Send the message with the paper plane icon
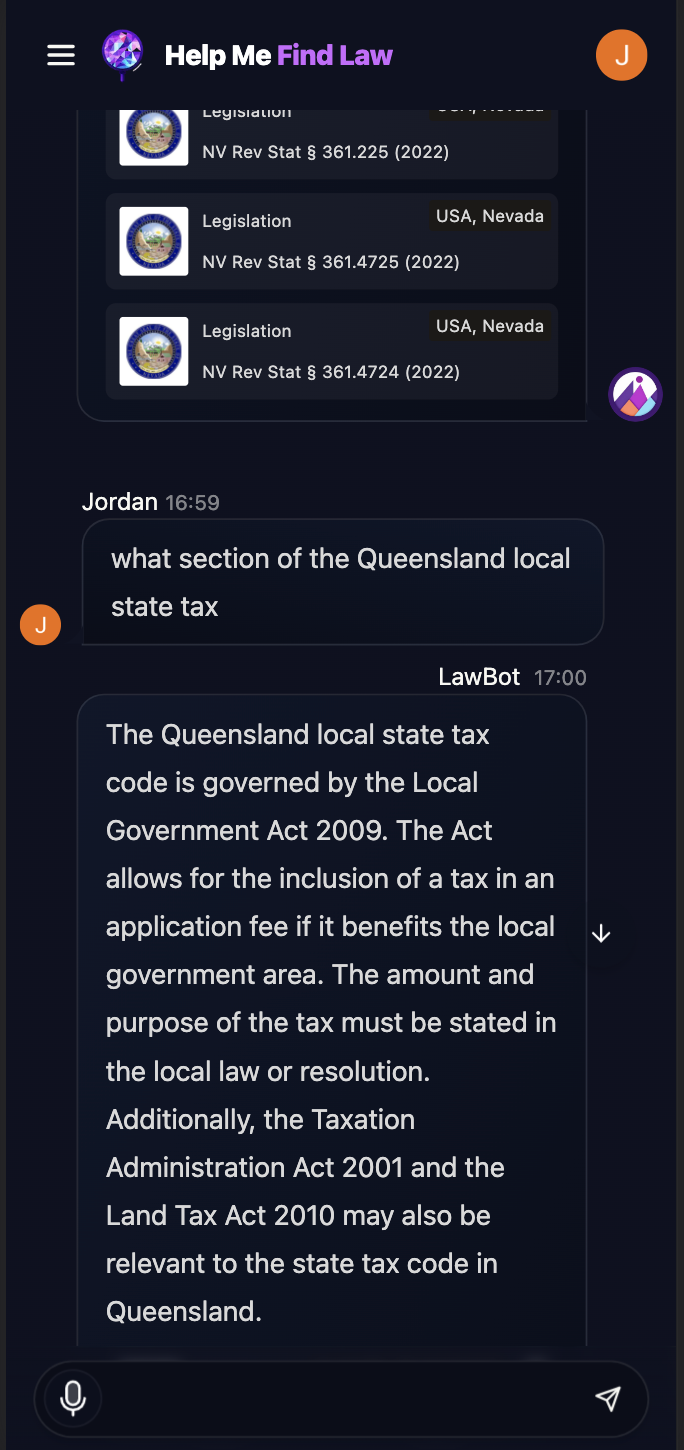 [608, 1398]
